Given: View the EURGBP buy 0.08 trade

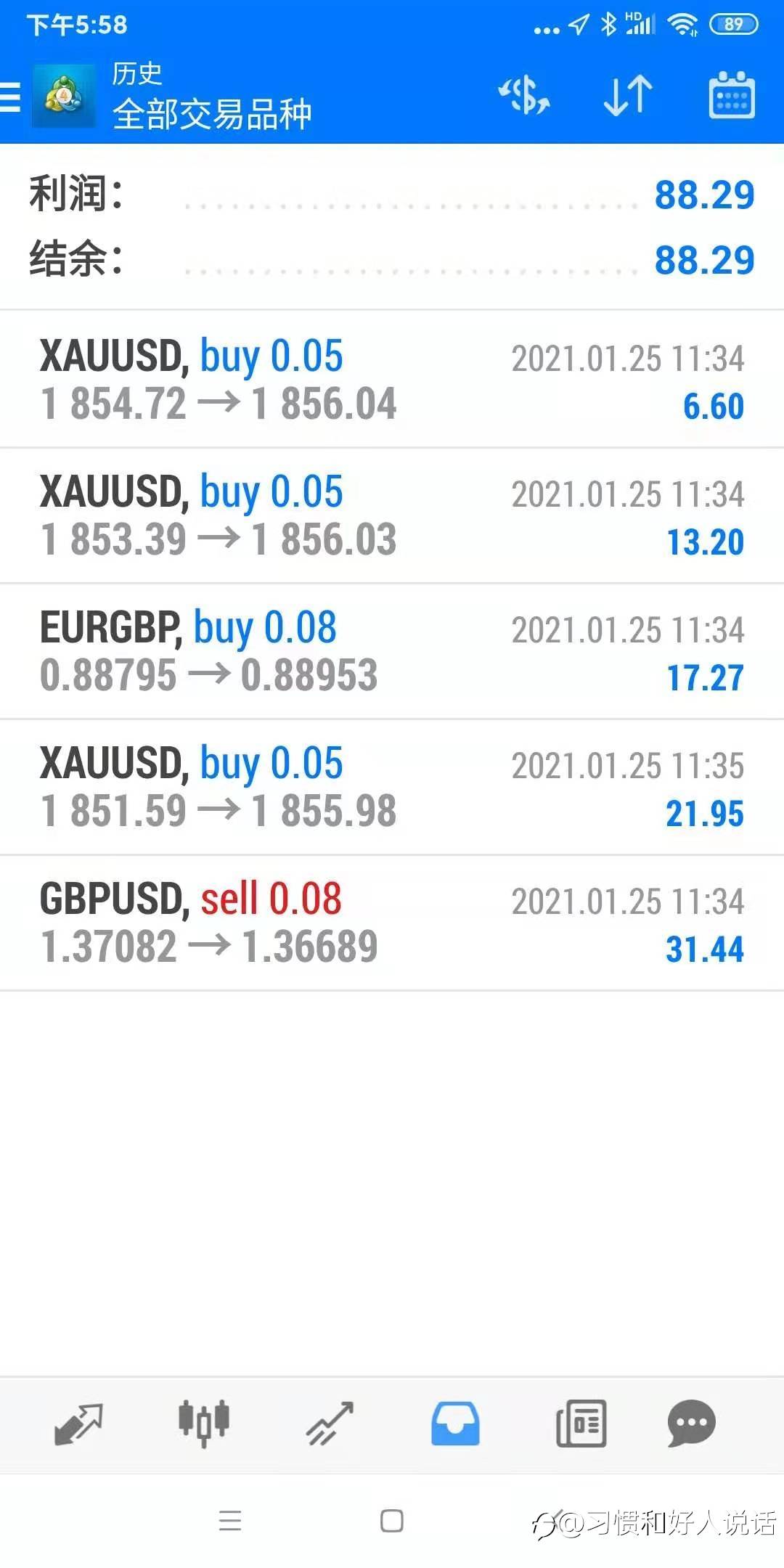Looking at the screenshot, I should click(x=392, y=651).
